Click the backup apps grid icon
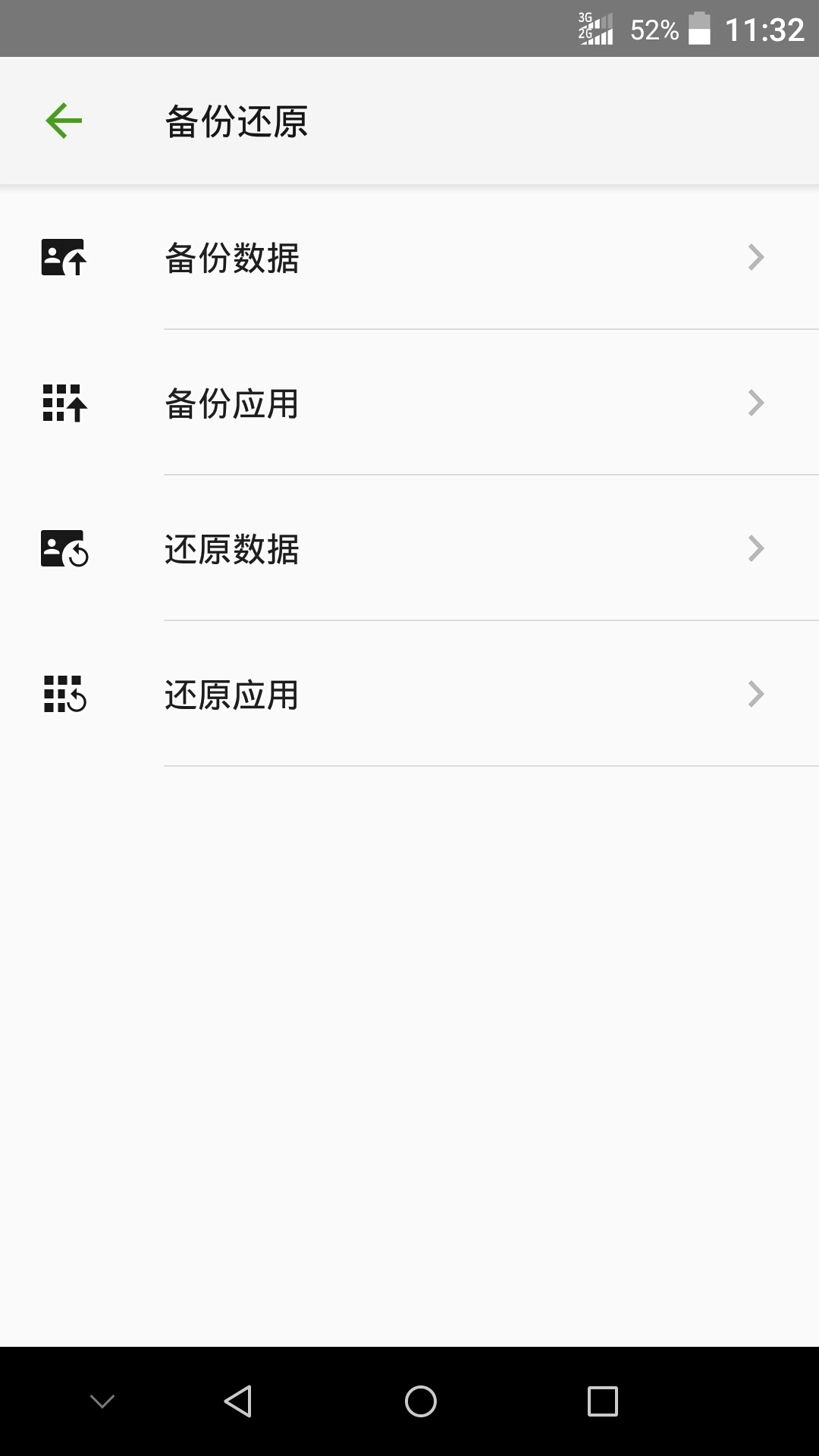This screenshot has height=1456, width=819. (64, 403)
